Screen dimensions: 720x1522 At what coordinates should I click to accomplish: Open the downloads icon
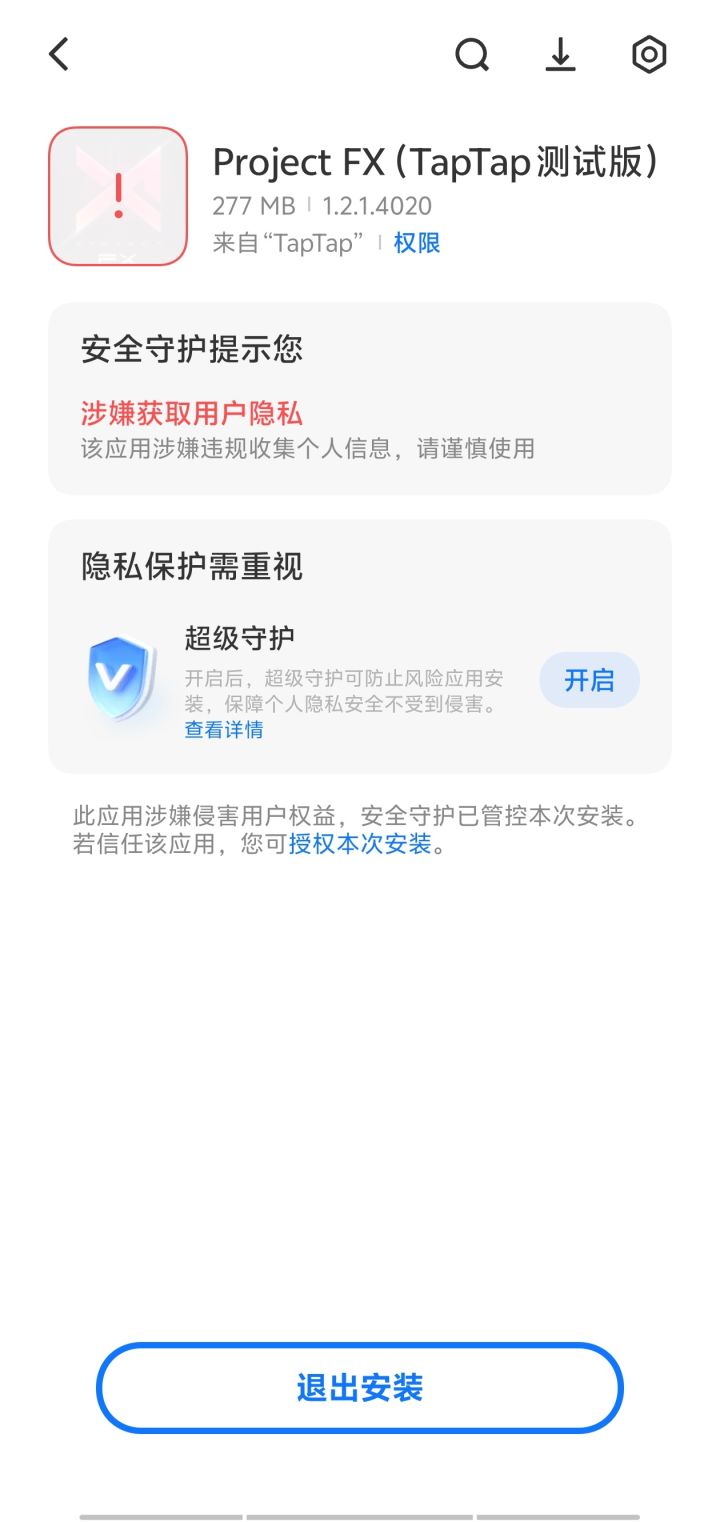(x=561, y=55)
